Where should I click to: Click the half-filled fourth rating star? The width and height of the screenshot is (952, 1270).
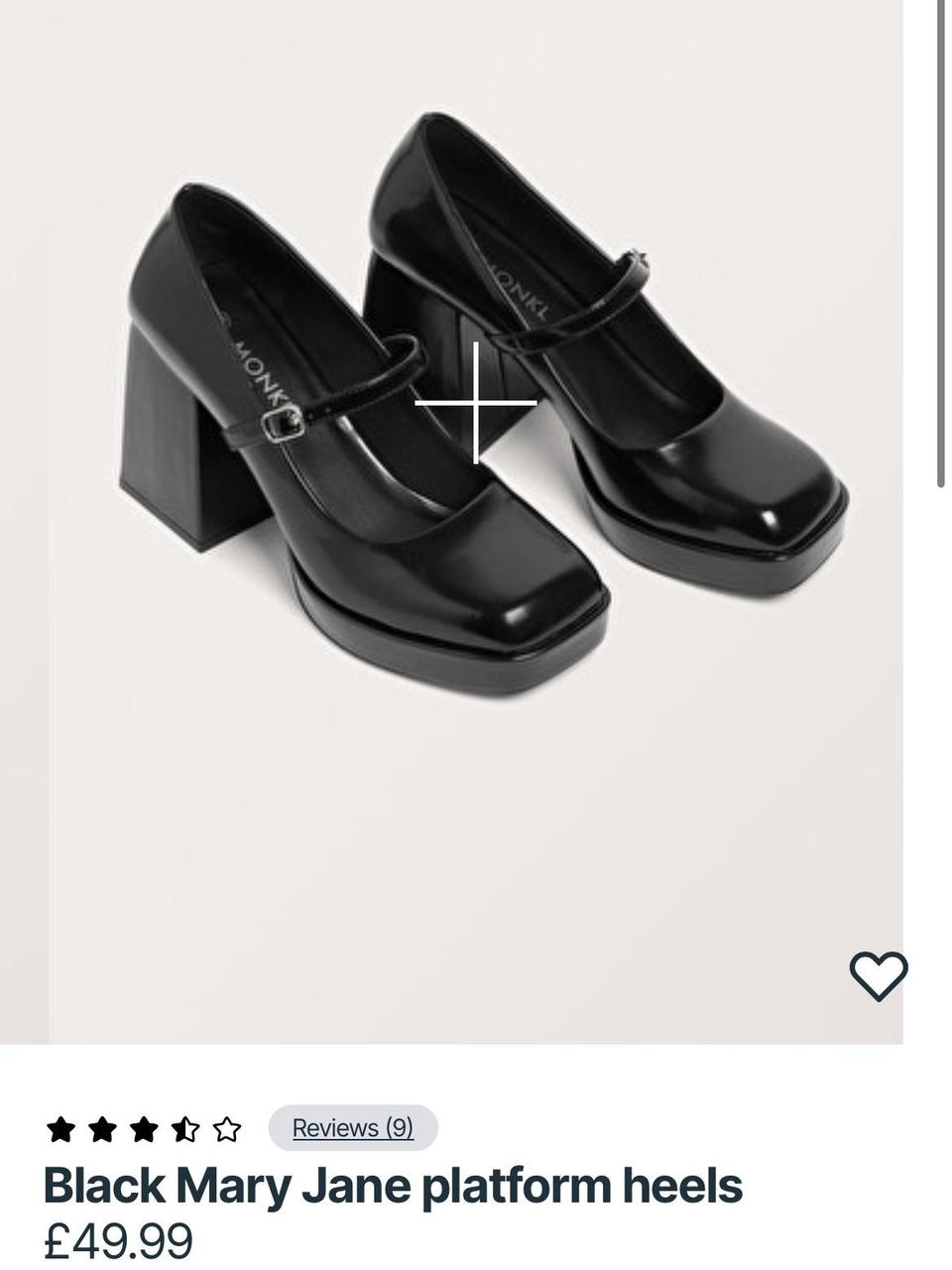click(x=184, y=1126)
